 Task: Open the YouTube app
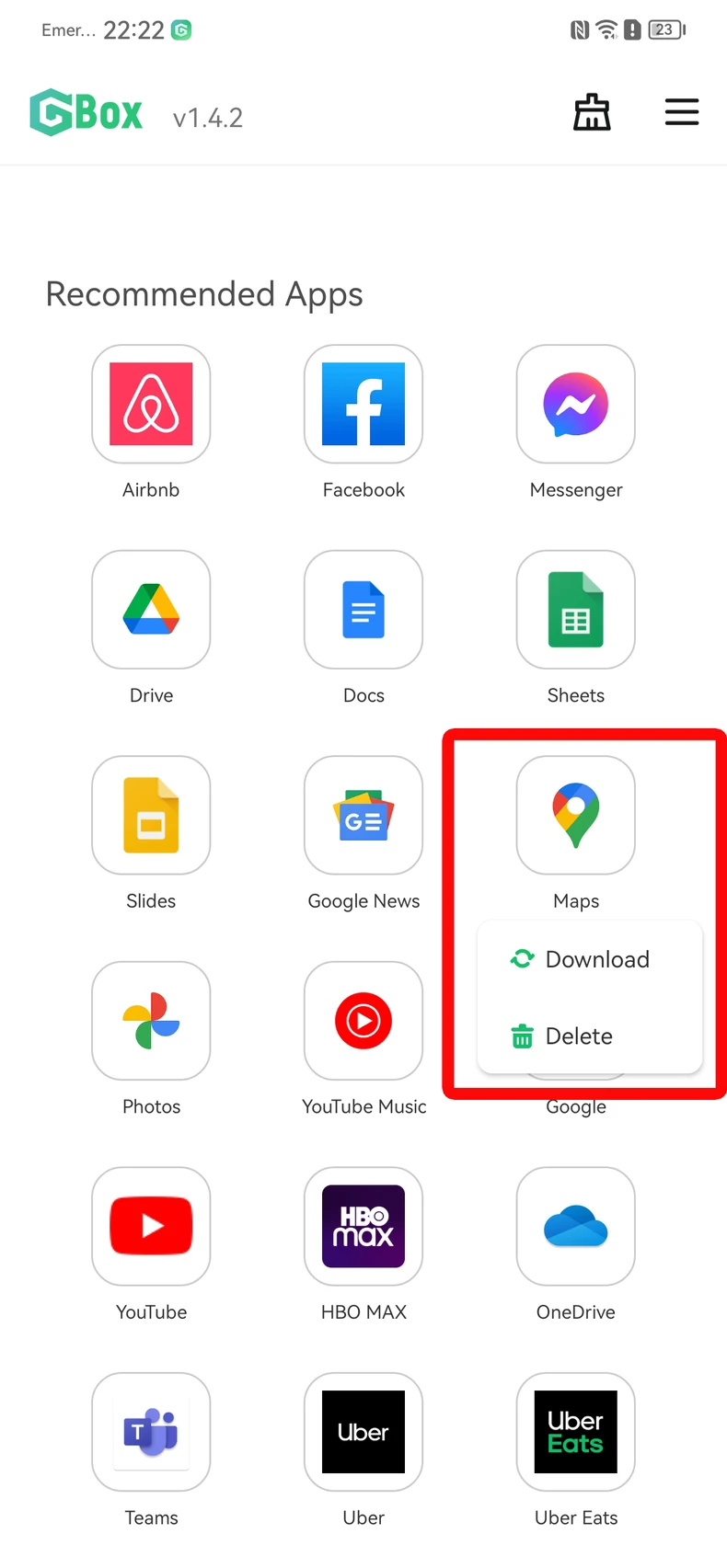tap(151, 1227)
